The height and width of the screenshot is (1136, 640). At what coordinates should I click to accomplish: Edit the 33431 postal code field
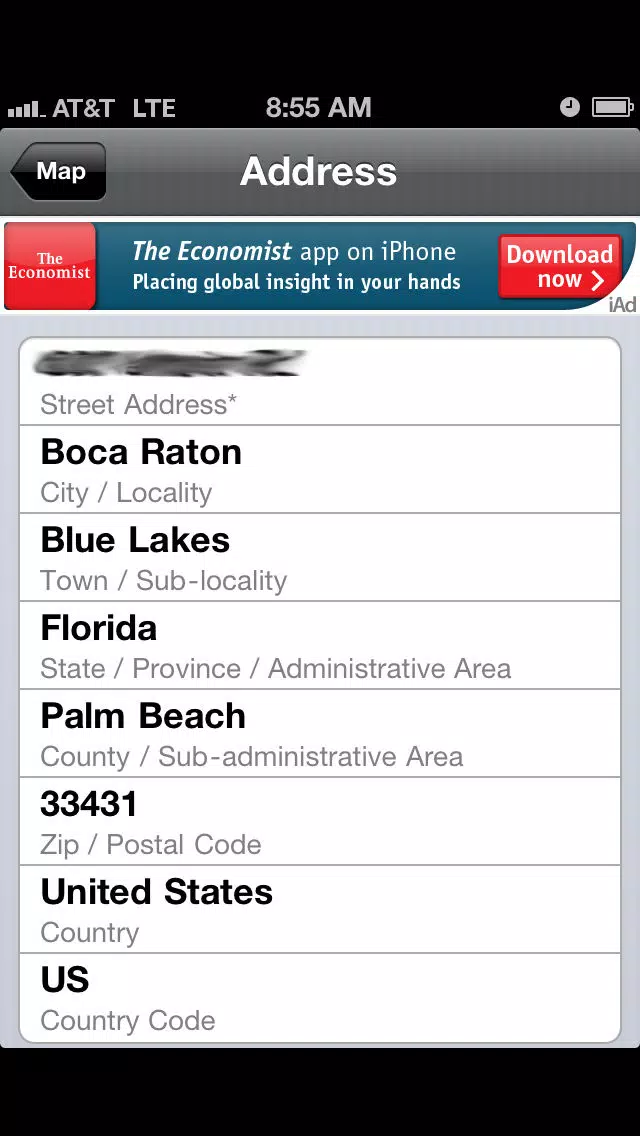(x=320, y=821)
